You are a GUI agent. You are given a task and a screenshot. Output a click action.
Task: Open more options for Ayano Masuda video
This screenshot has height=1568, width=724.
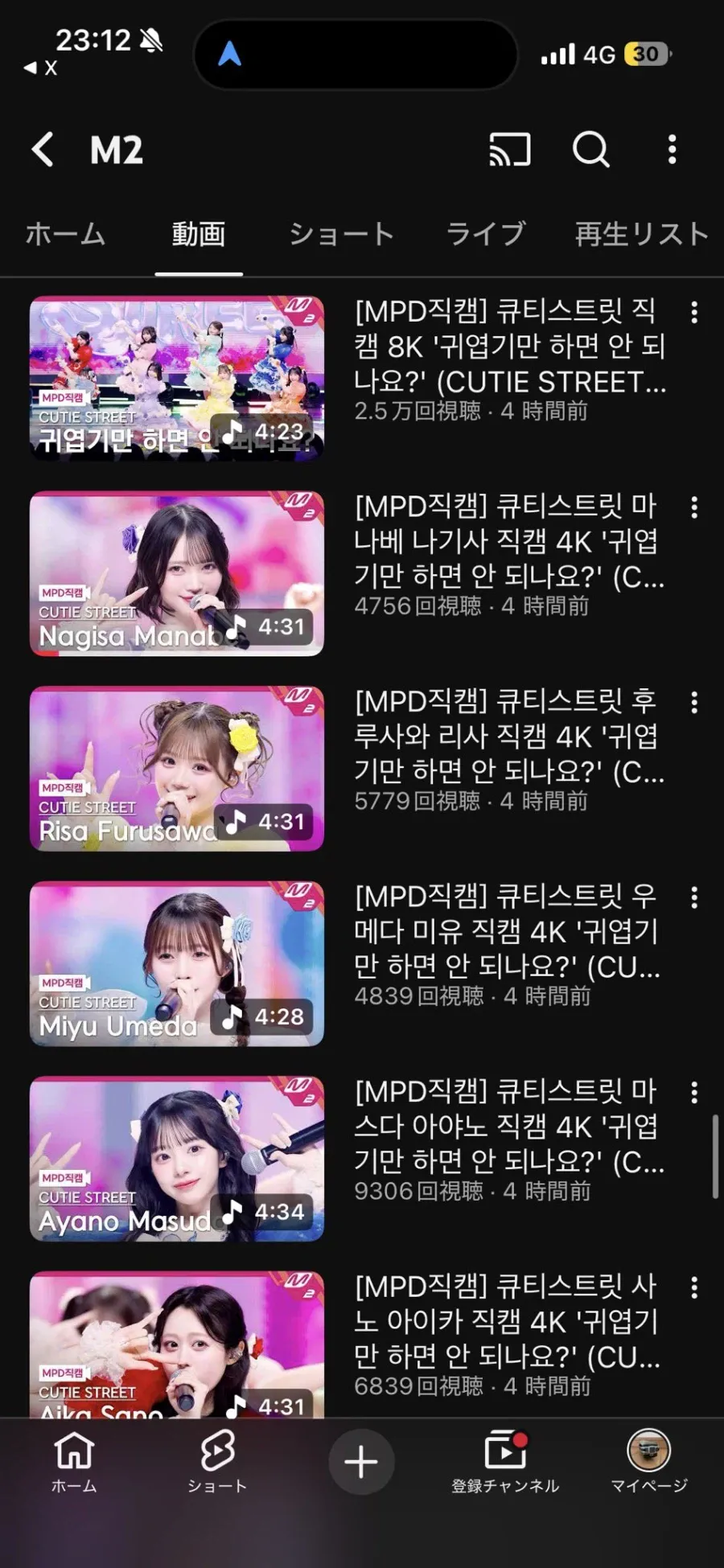click(x=694, y=1092)
